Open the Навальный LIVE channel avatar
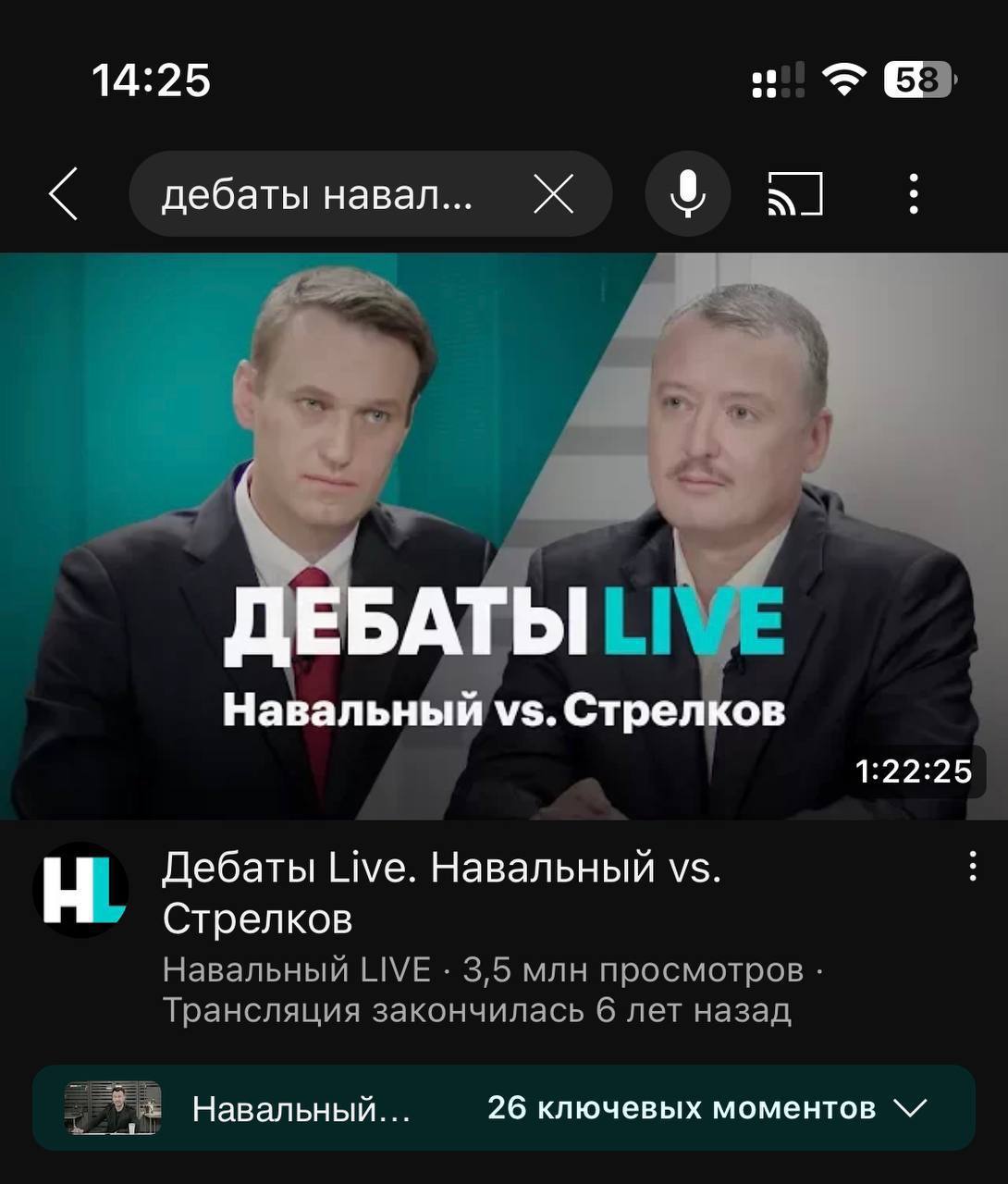1008x1184 pixels. 80,890
